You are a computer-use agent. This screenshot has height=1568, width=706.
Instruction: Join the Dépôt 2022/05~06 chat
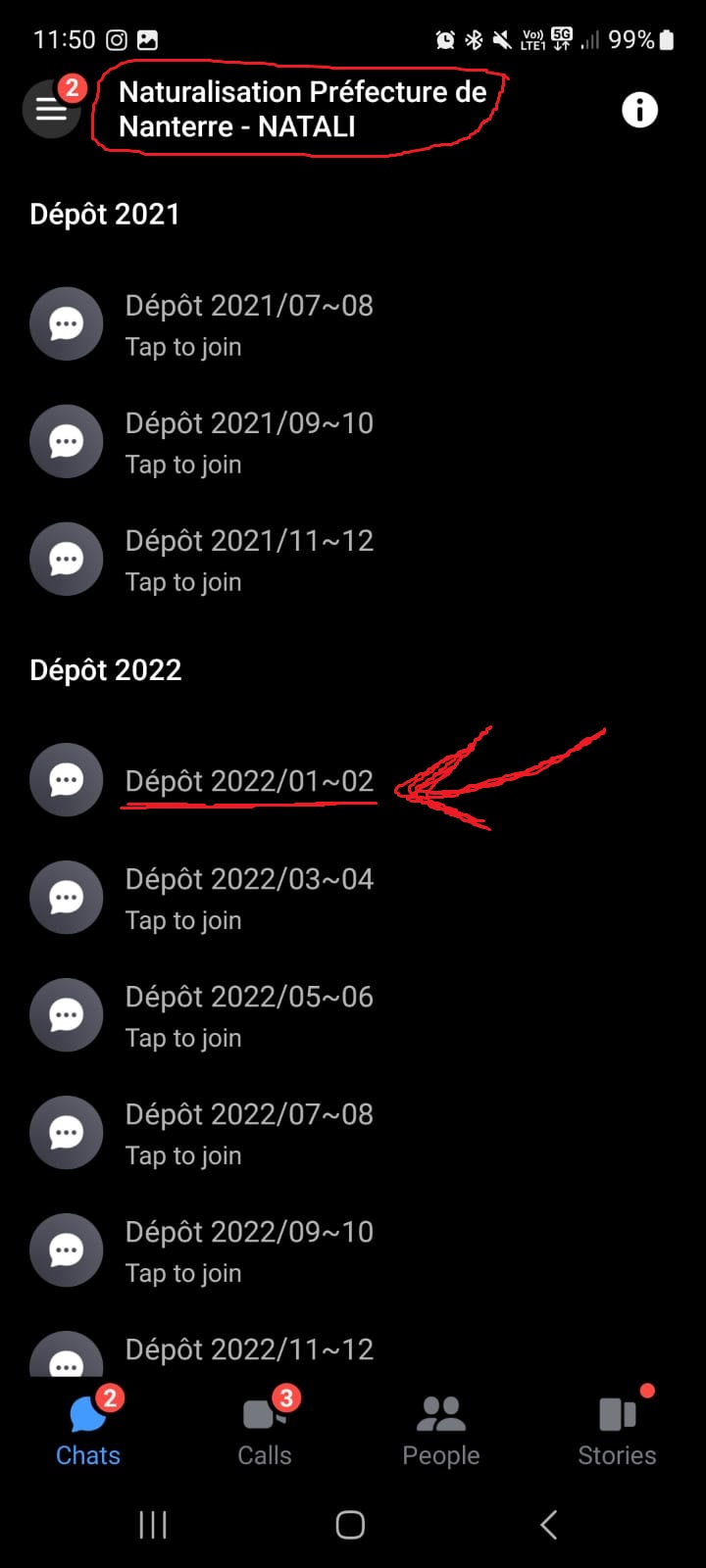(353, 1015)
